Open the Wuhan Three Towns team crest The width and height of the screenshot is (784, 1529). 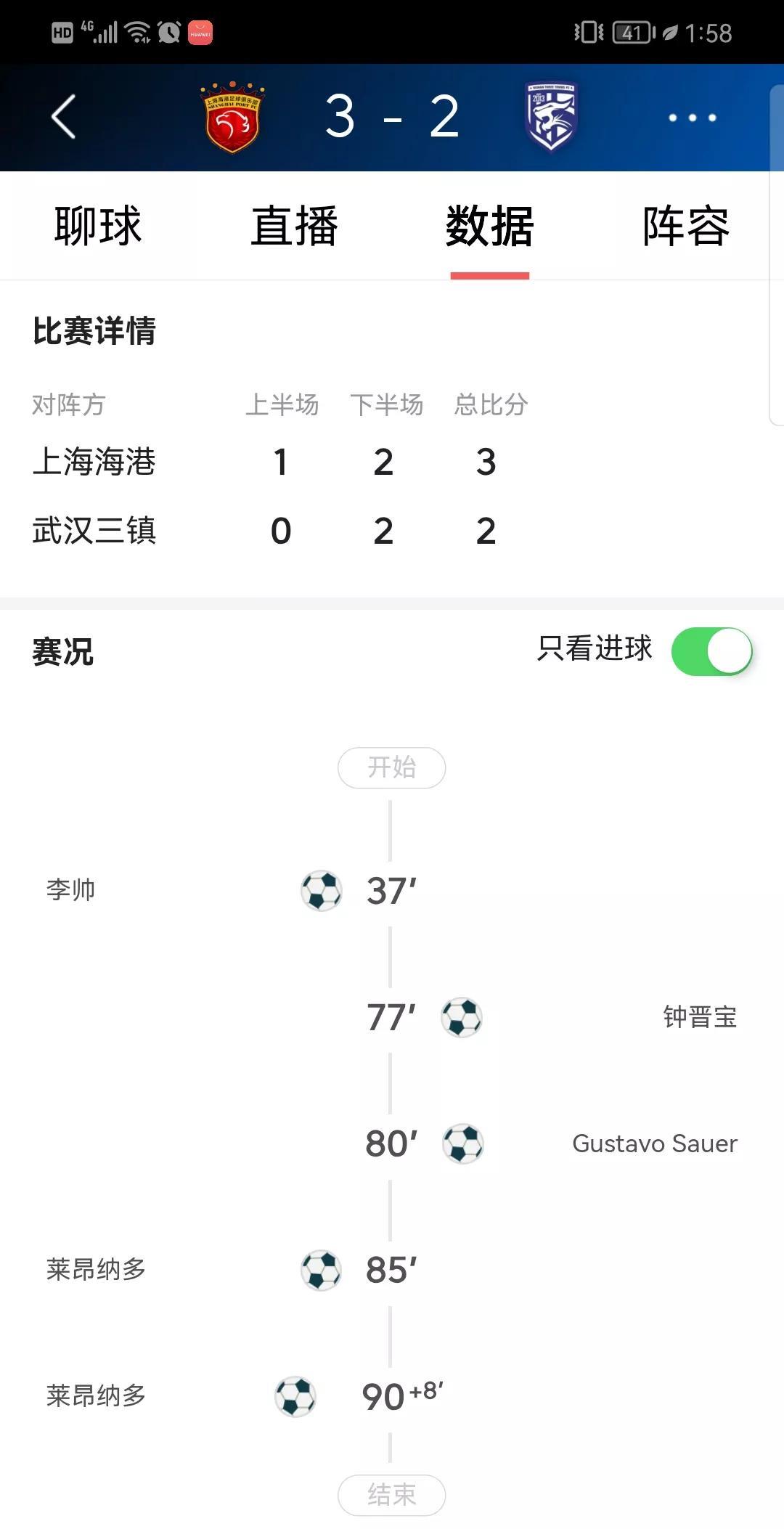pyautogui.click(x=552, y=118)
